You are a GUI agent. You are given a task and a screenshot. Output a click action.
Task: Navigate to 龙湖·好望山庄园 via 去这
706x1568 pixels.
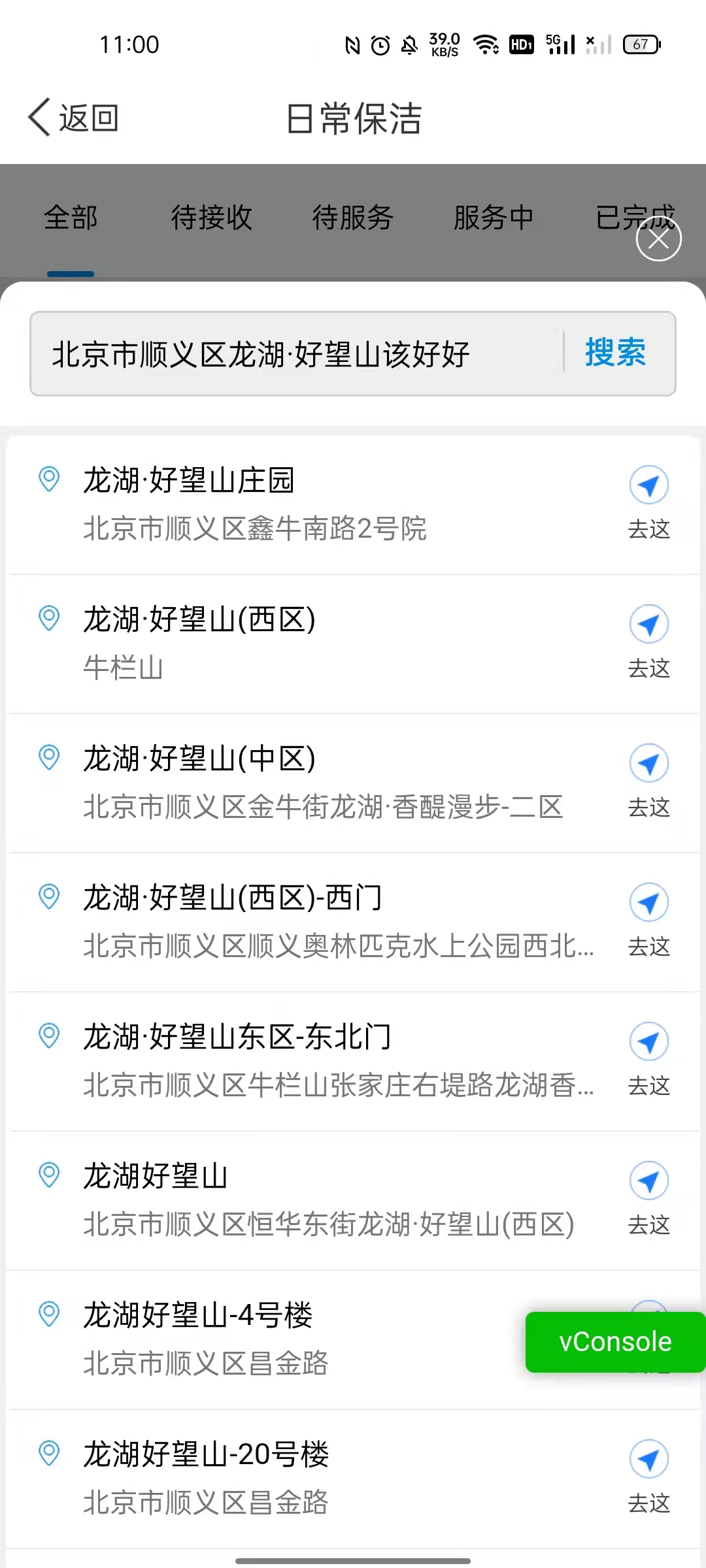coord(649,503)
